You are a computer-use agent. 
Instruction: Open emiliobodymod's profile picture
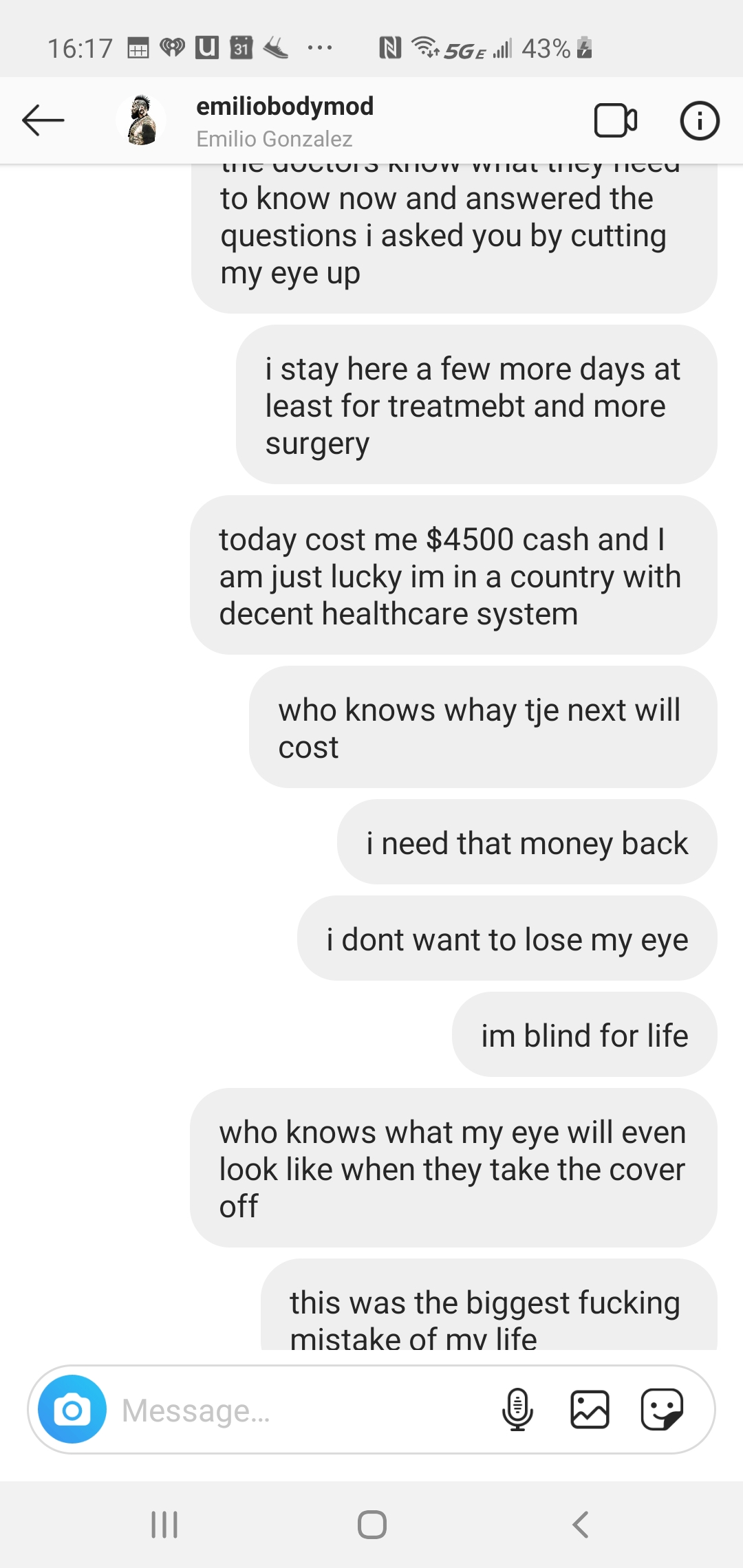pos(142,120)
